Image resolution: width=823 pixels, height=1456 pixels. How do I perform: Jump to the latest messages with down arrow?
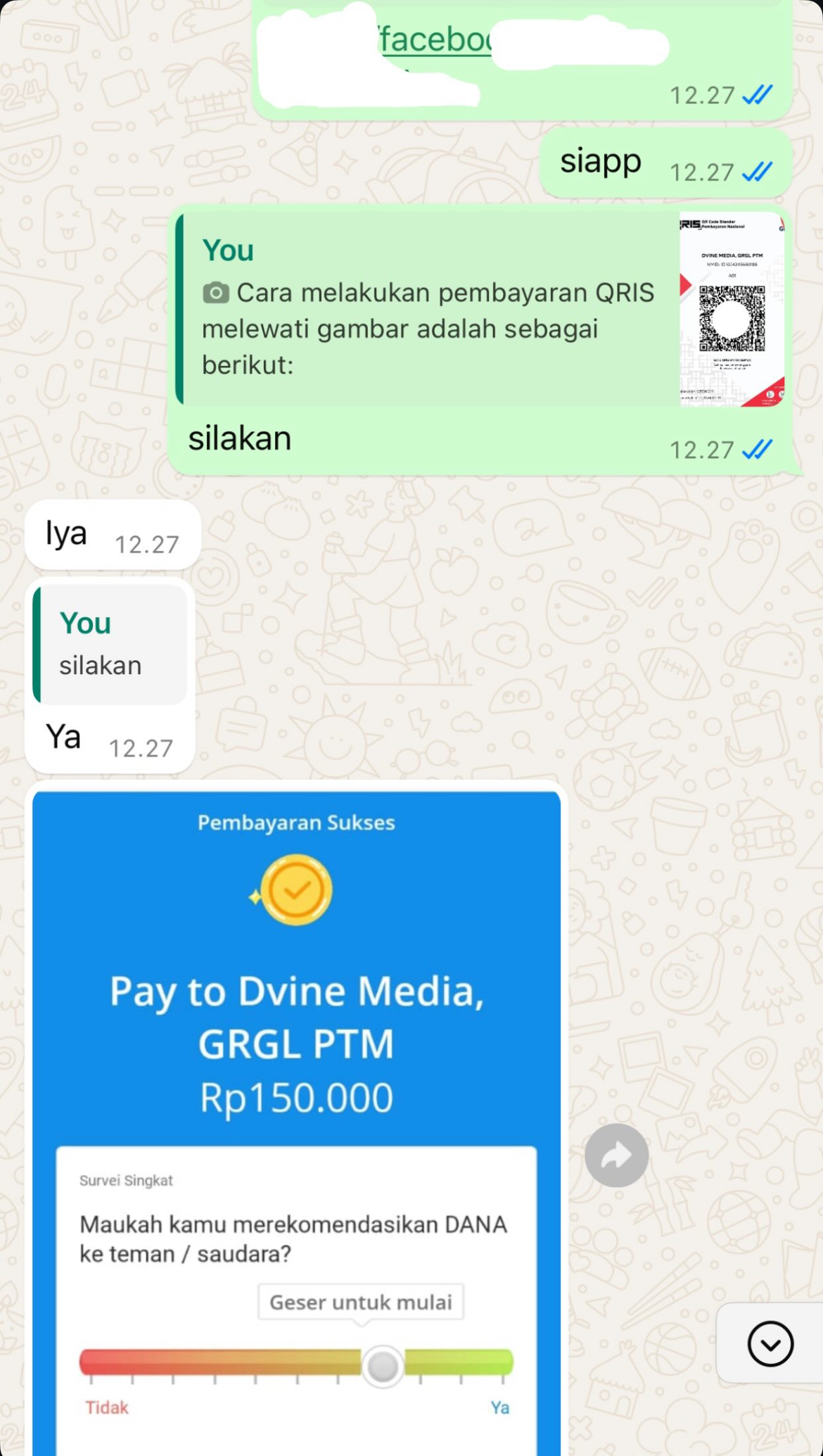click(770, 1343)
